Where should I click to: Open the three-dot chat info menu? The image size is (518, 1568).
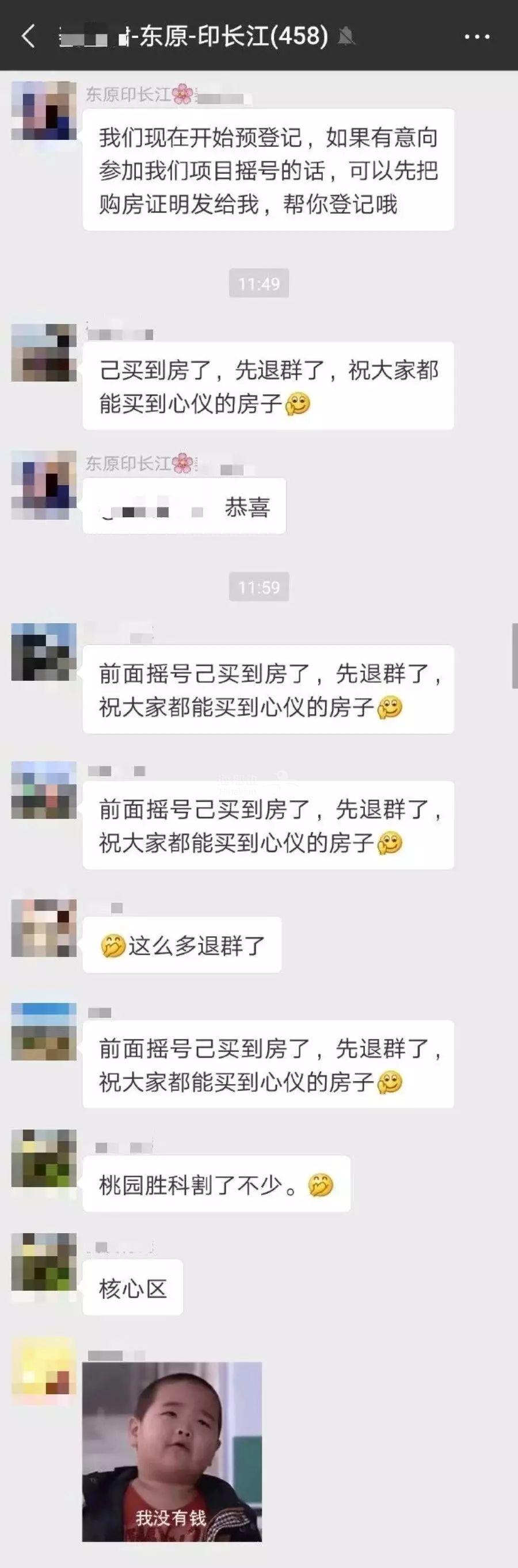[477, 36]
